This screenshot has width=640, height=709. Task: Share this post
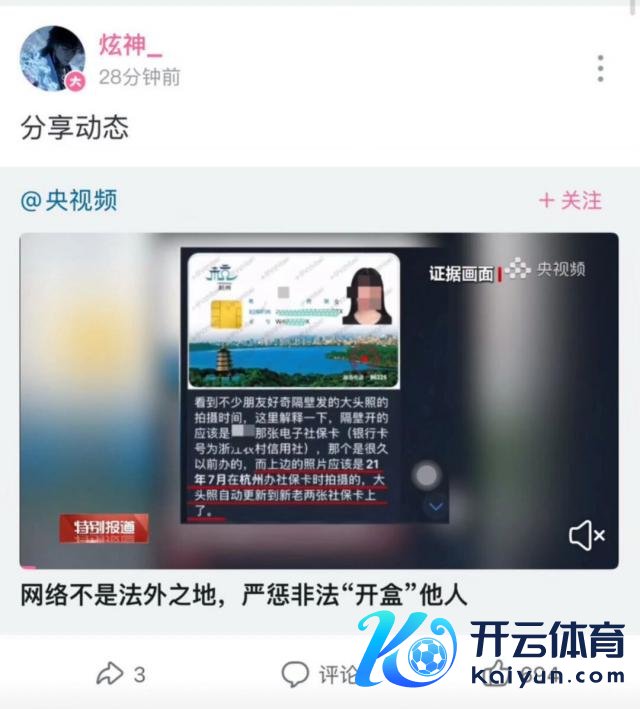tap(120, 674)
